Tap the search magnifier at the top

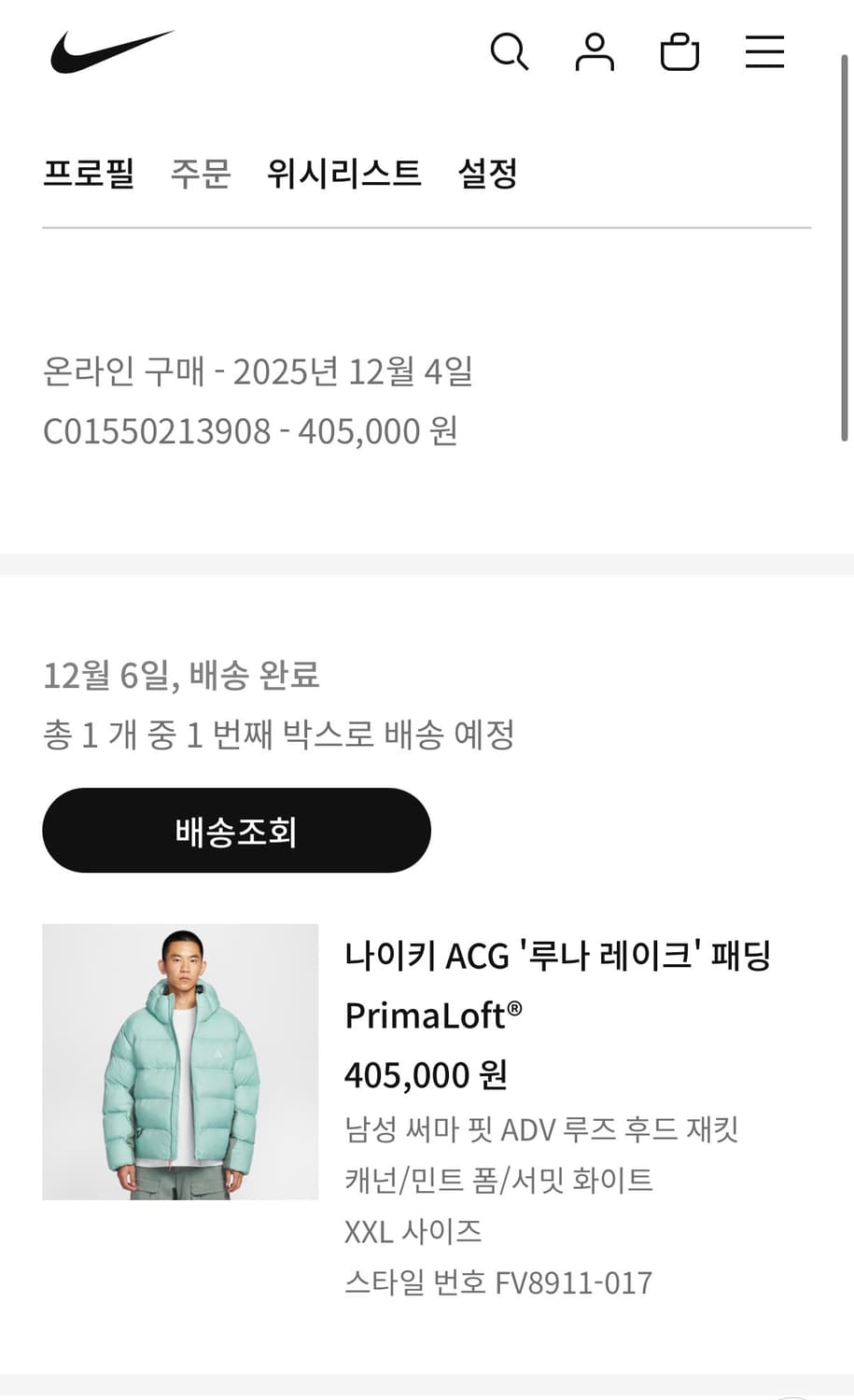coord(510,53)
